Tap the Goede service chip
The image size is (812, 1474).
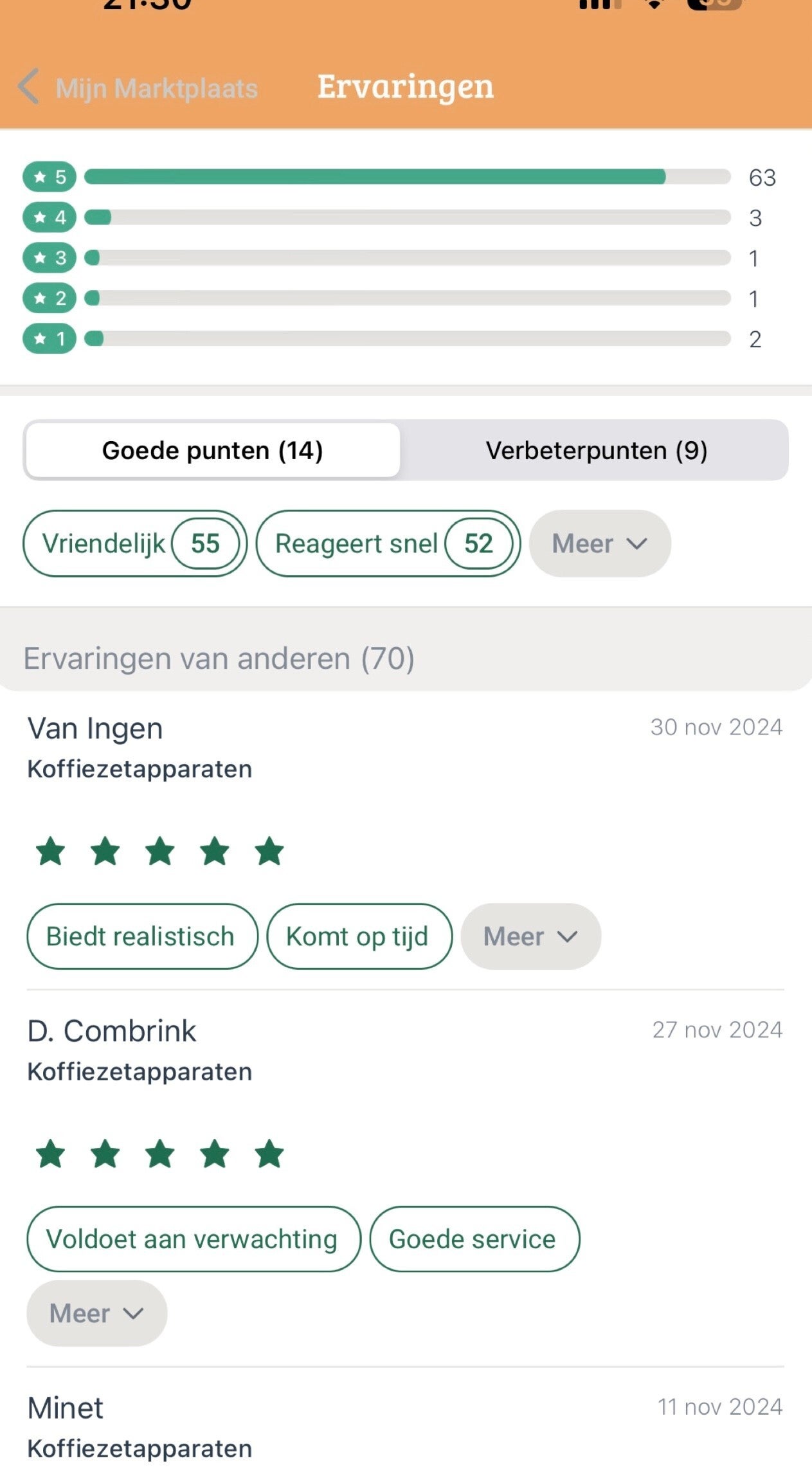474,1239
